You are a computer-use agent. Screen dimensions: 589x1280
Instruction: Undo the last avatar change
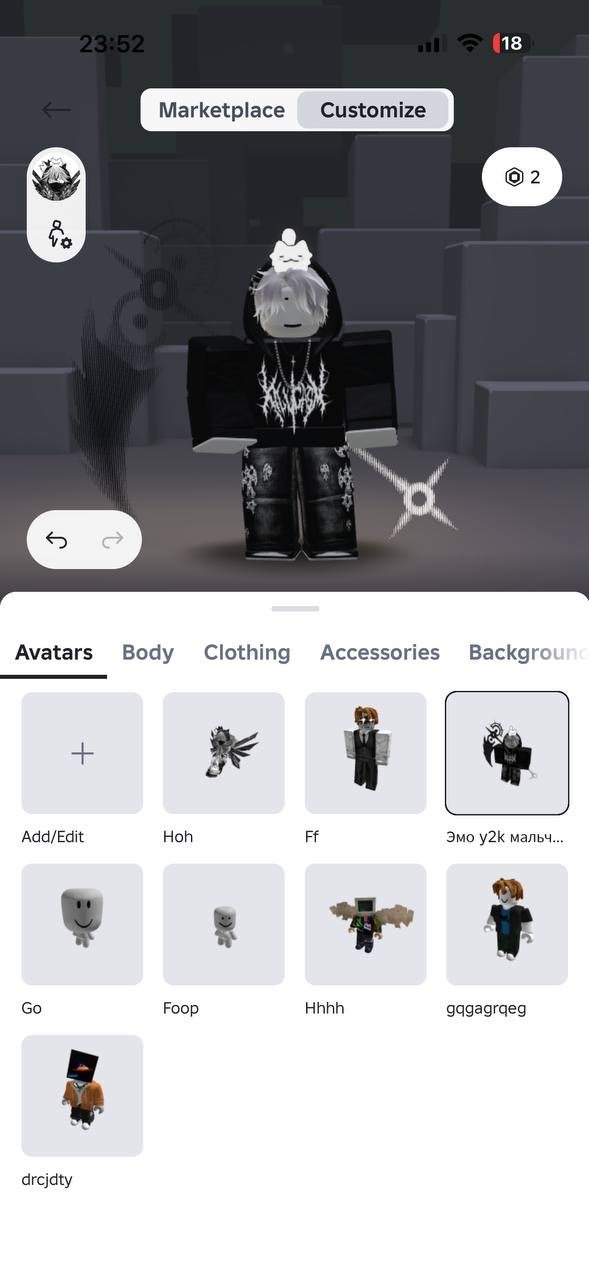click(57, 540)
